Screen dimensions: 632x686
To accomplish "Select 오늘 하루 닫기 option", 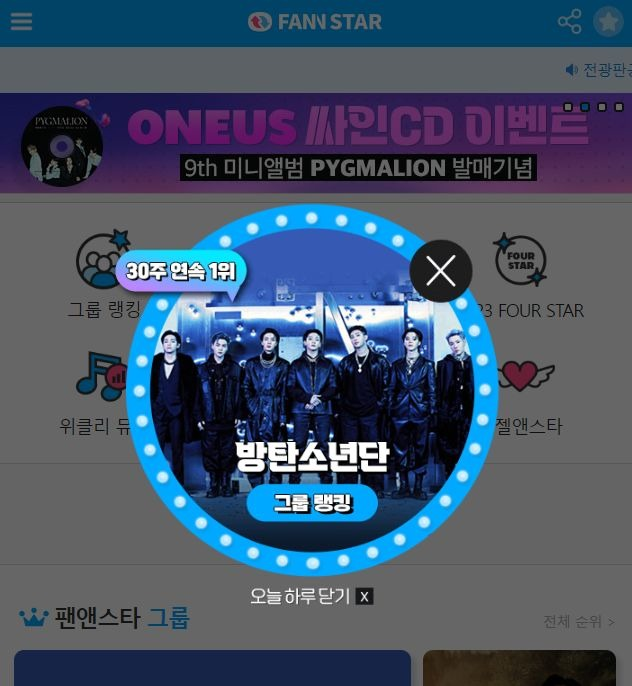I will tap(311, 596).
